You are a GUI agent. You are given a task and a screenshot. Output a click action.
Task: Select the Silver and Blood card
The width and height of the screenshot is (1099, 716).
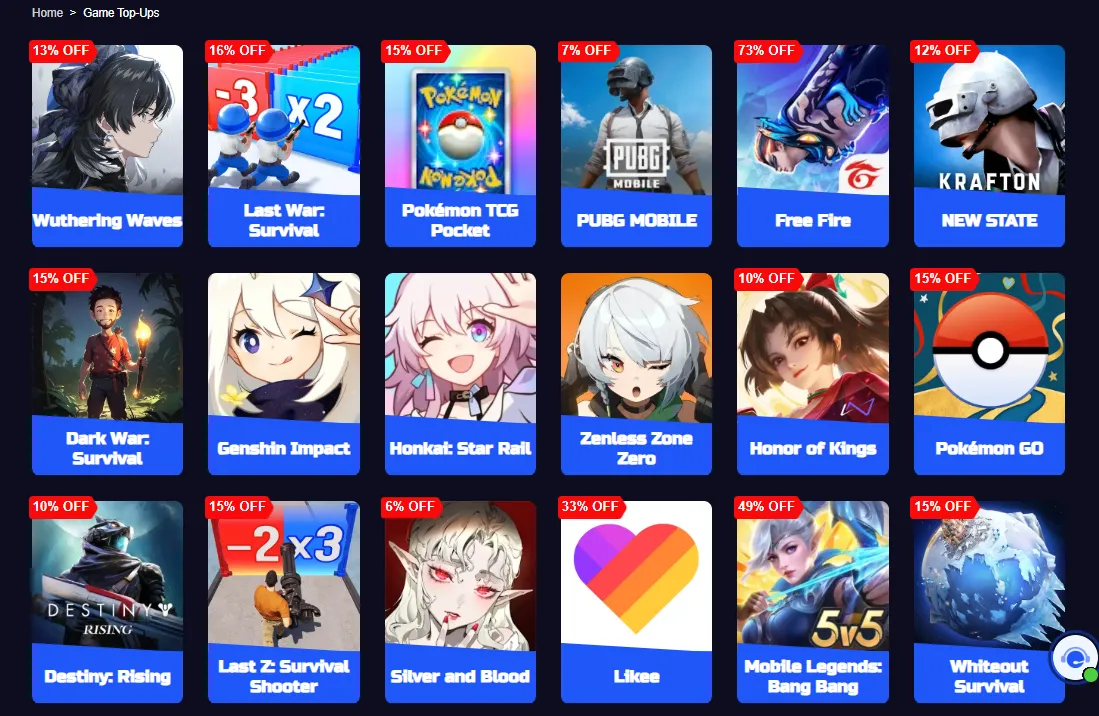point(460,600)
